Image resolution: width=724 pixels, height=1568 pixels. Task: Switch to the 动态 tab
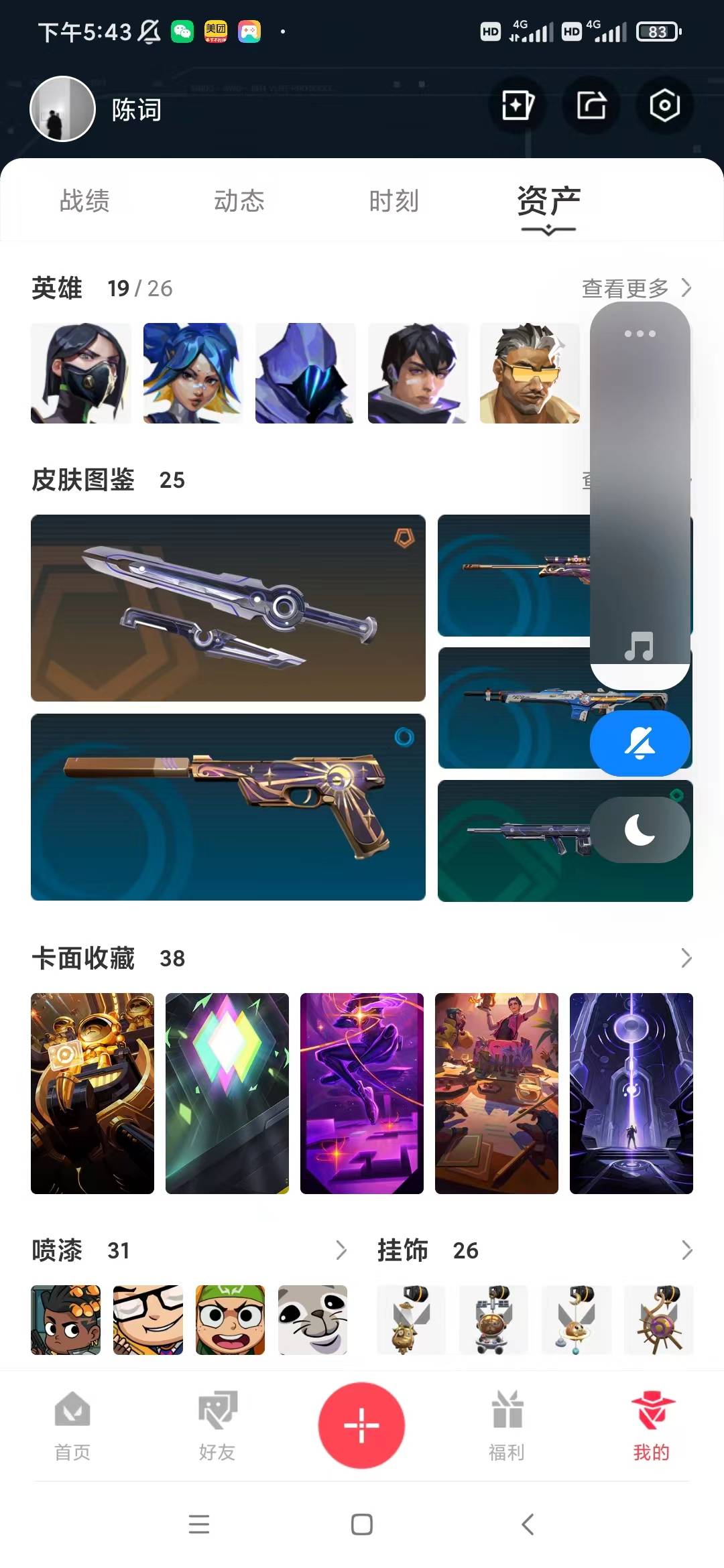coord(239,201)
